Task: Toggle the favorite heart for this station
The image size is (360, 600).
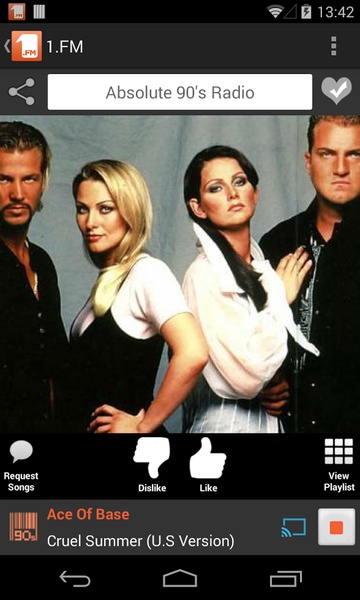Action: coord(336,91)
